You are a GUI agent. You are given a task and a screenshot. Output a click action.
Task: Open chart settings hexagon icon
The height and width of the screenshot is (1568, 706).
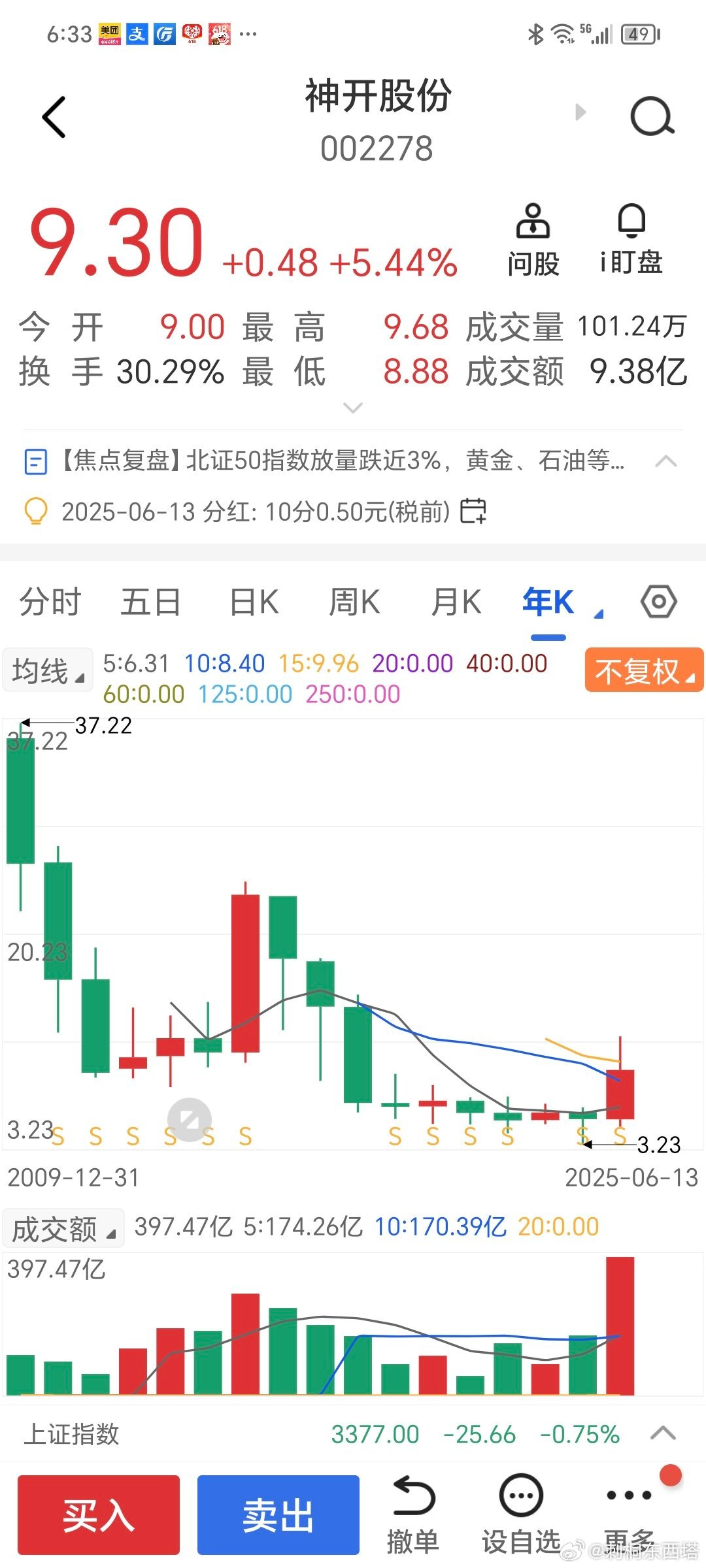(x=658, y=602)
